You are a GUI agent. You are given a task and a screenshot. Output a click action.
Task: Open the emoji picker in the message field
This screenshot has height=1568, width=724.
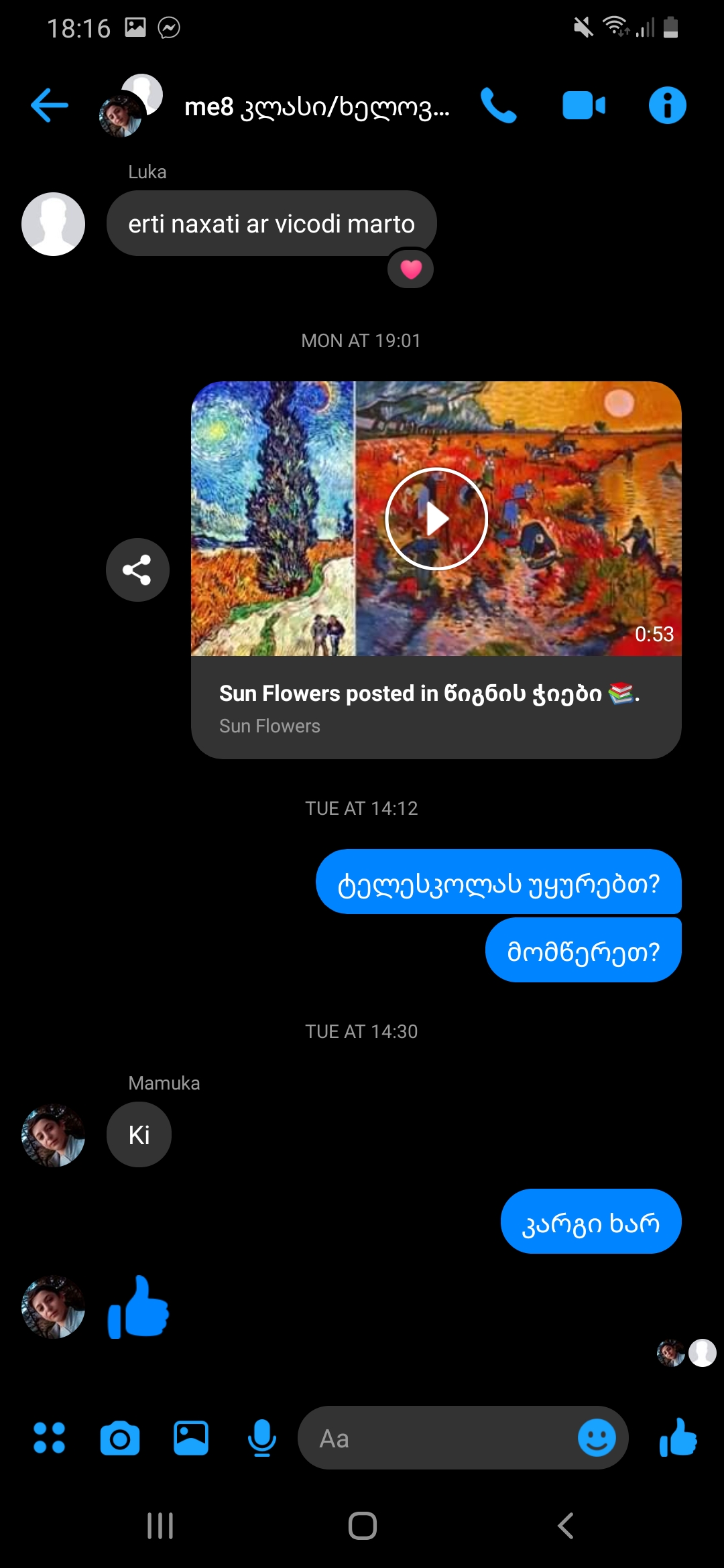click(597, 1438)
